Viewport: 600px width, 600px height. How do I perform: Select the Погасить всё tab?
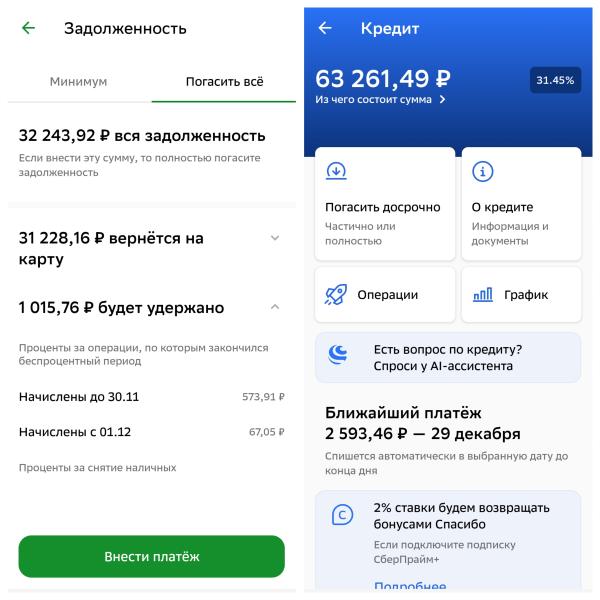click(x=224, y=81)
